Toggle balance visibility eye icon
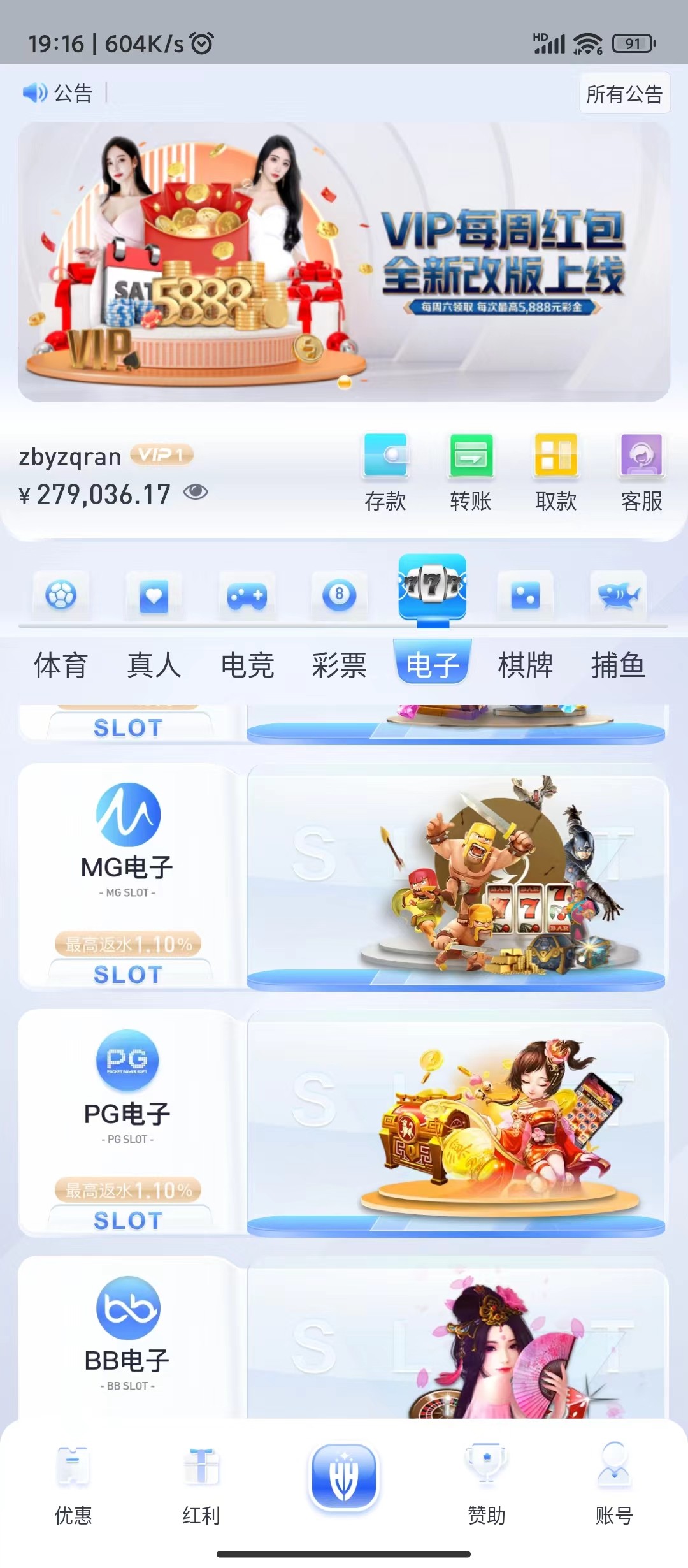The width and height of the screenshot is (688, 1568). click(196, 492)
